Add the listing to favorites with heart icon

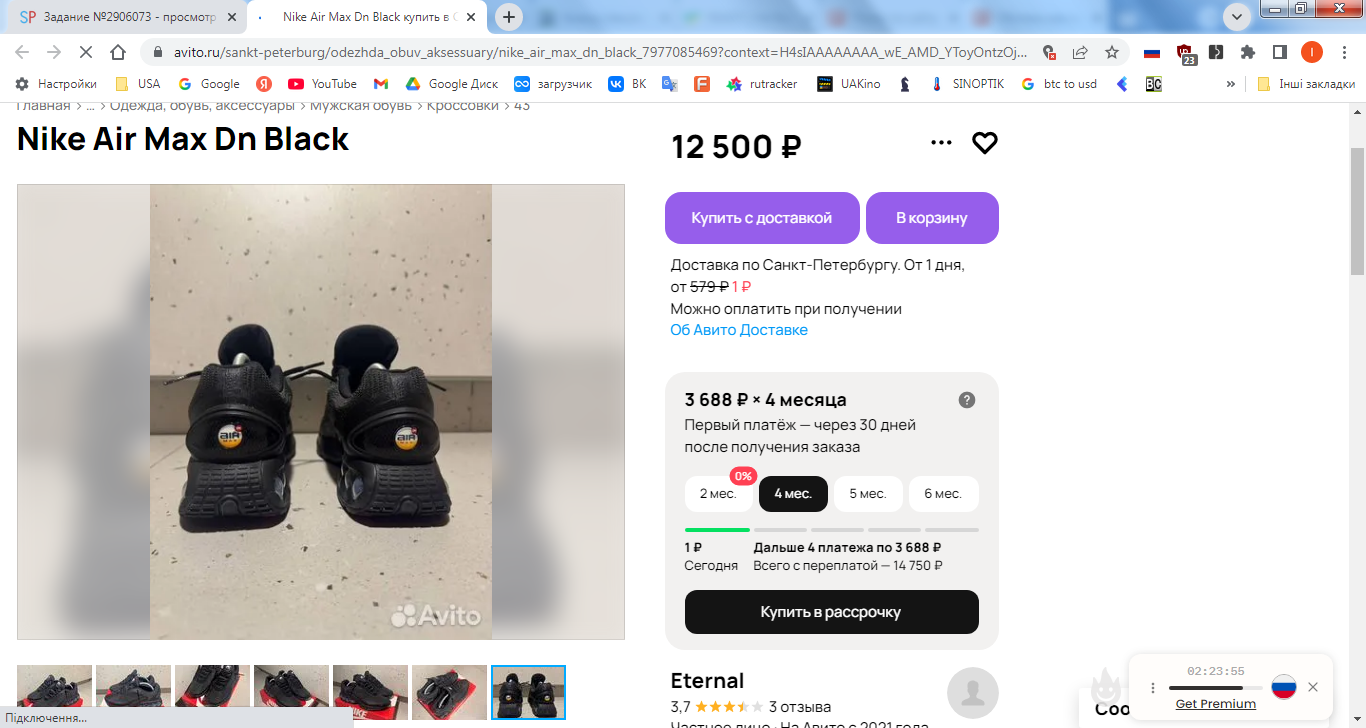[x=985, y=143]
